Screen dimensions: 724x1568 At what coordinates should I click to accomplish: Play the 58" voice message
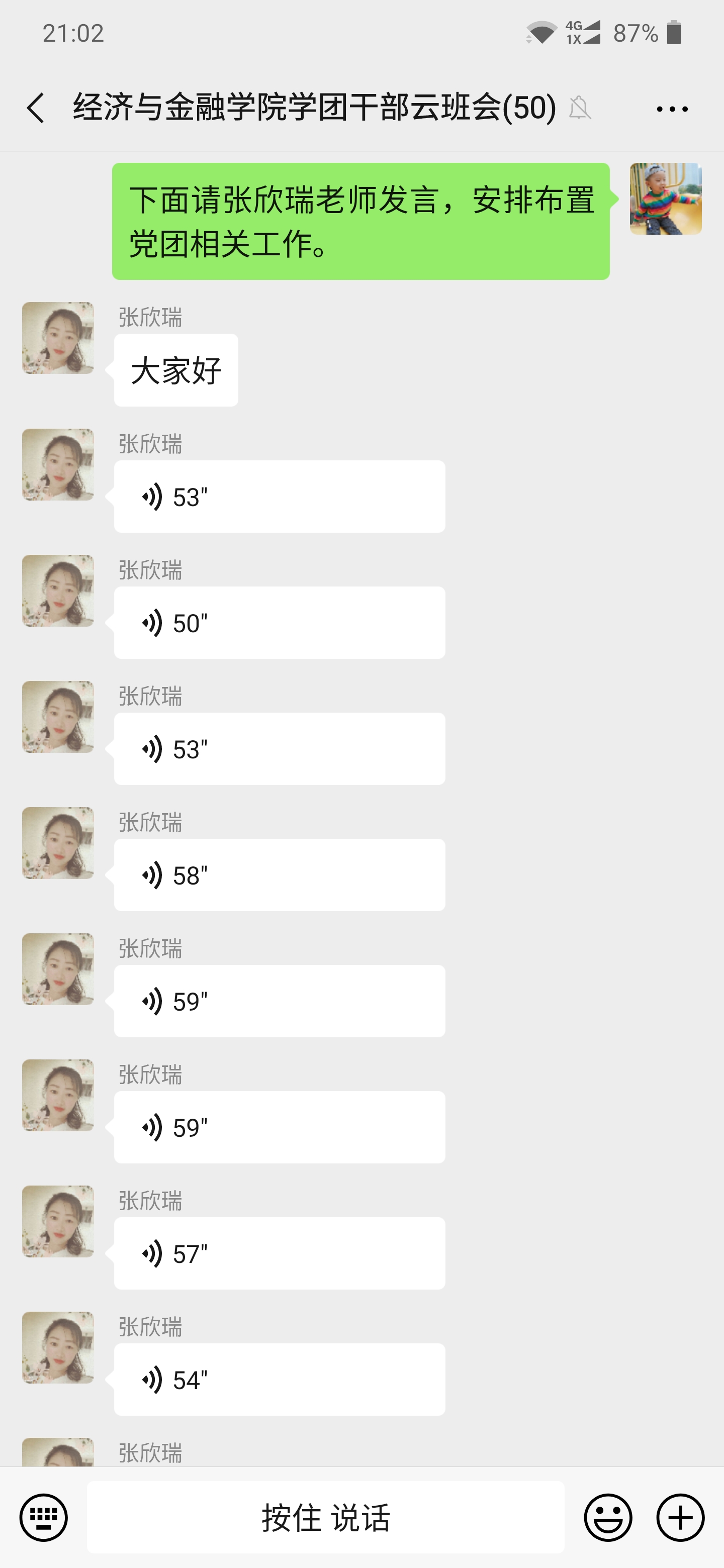[279, 874]
